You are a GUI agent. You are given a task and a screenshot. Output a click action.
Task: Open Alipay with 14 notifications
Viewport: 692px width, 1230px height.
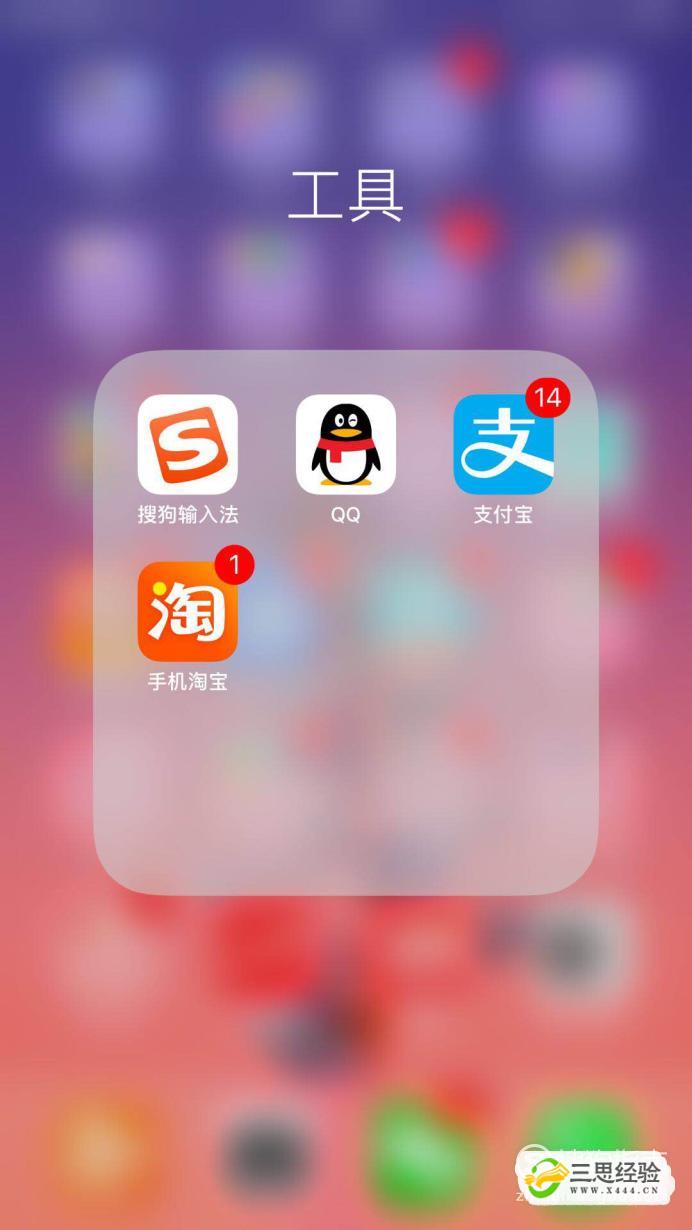click(x=504, y=445)
